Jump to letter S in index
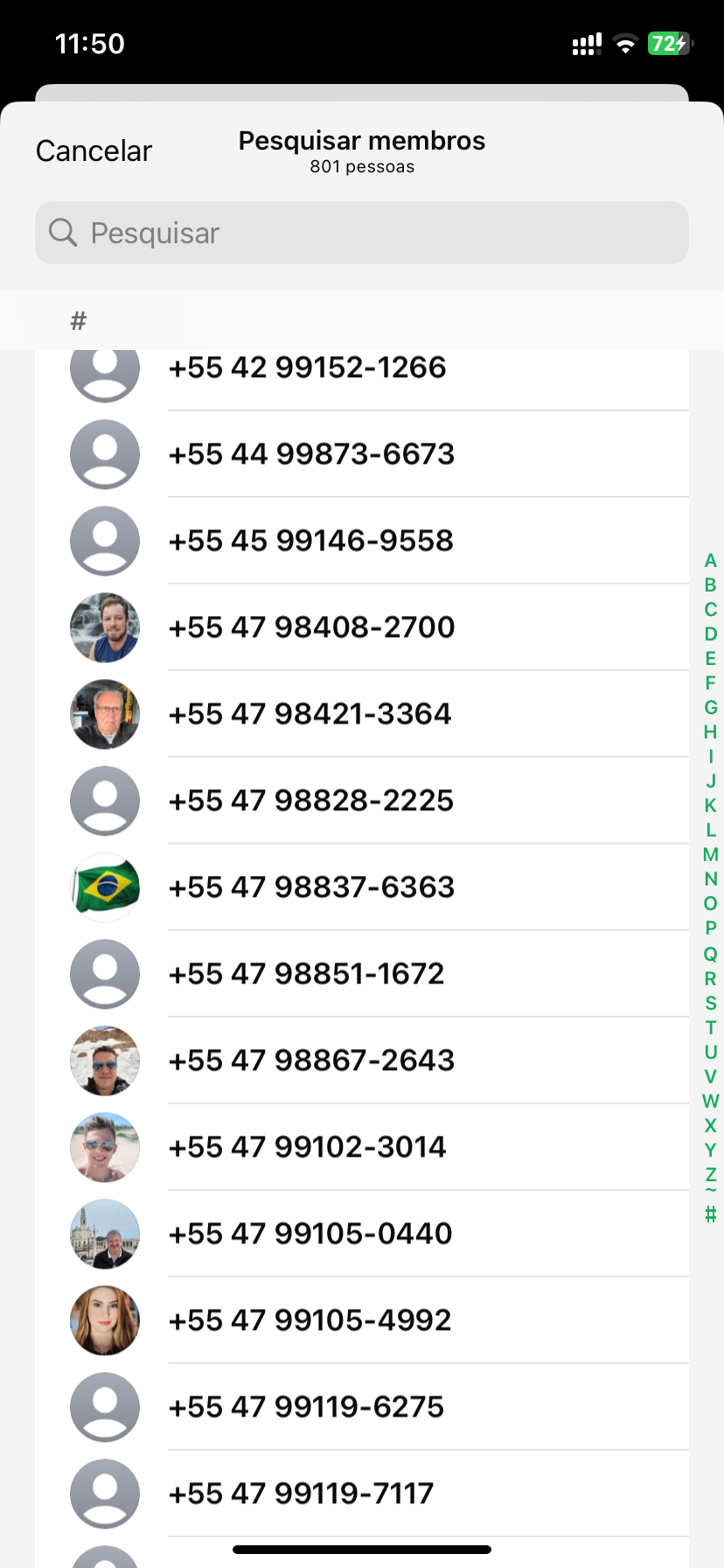Viewport: 724px width, 1568px height. (710, 1003)
